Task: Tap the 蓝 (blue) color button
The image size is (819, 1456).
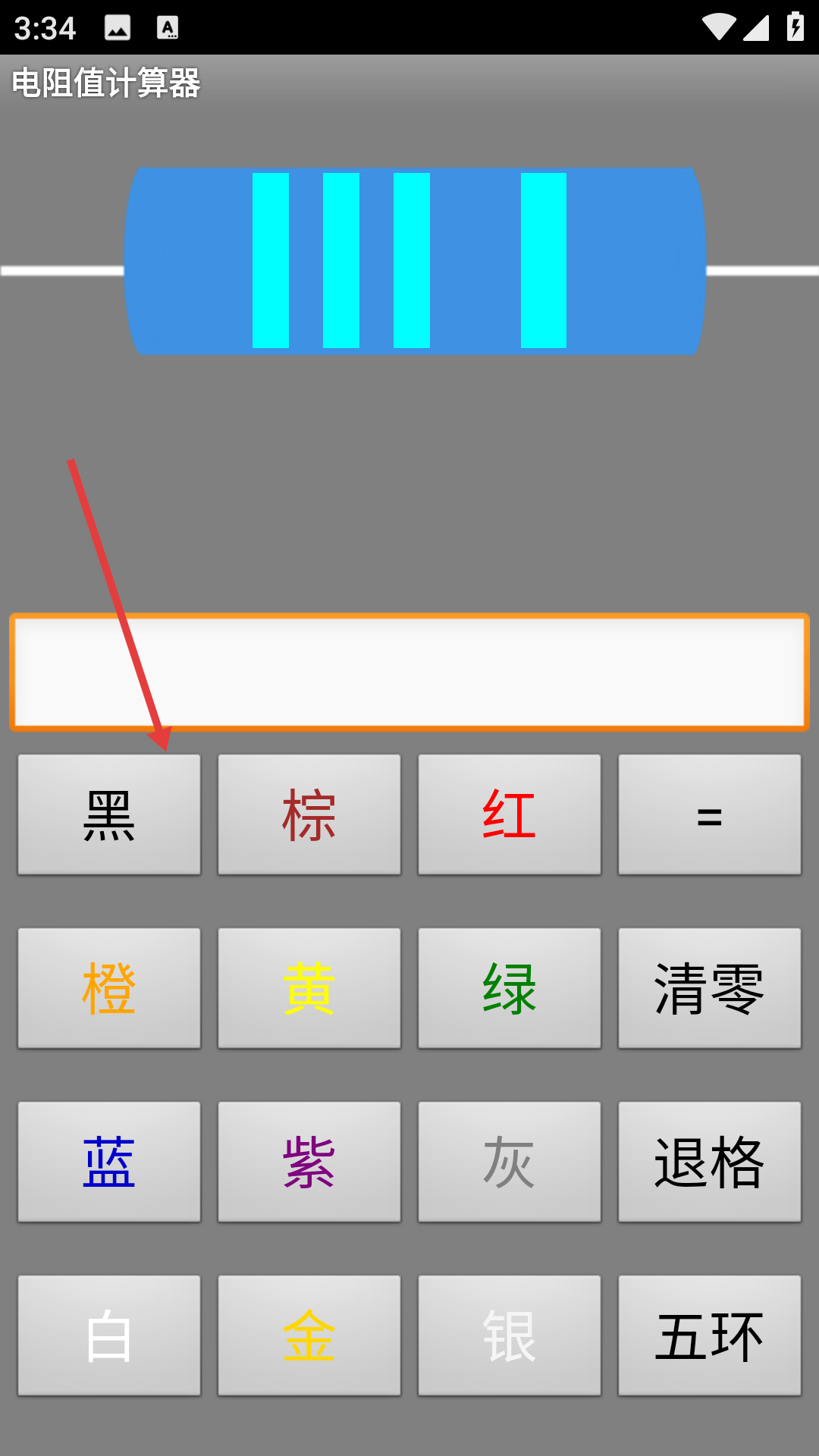Action: click(x=109, y=1162)
